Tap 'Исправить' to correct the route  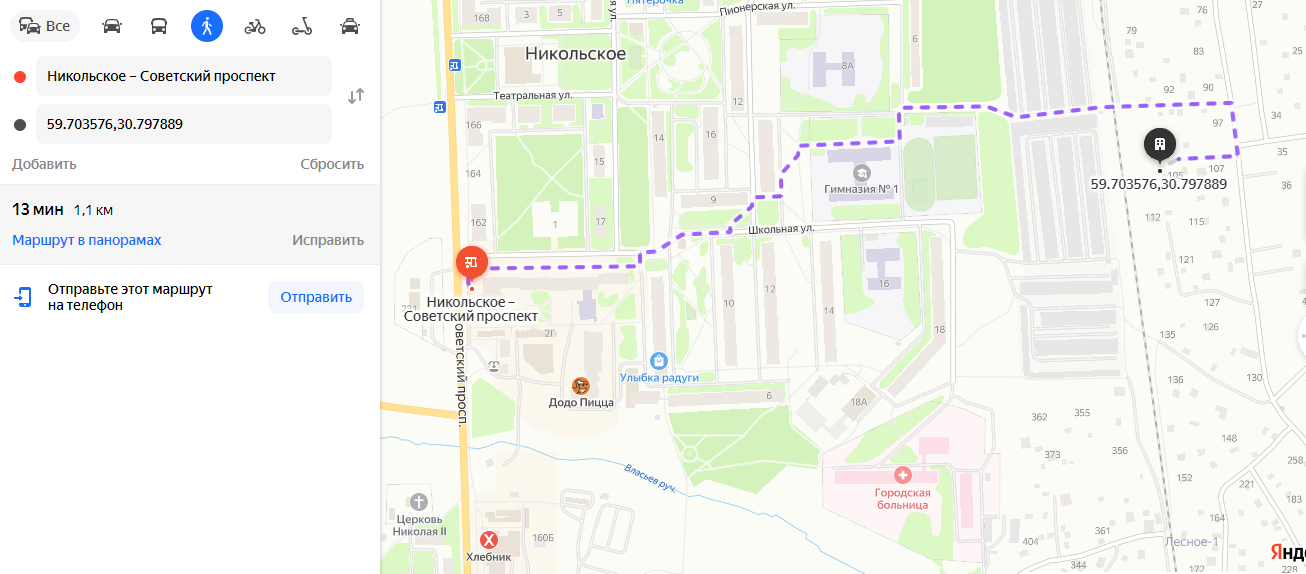328,240
